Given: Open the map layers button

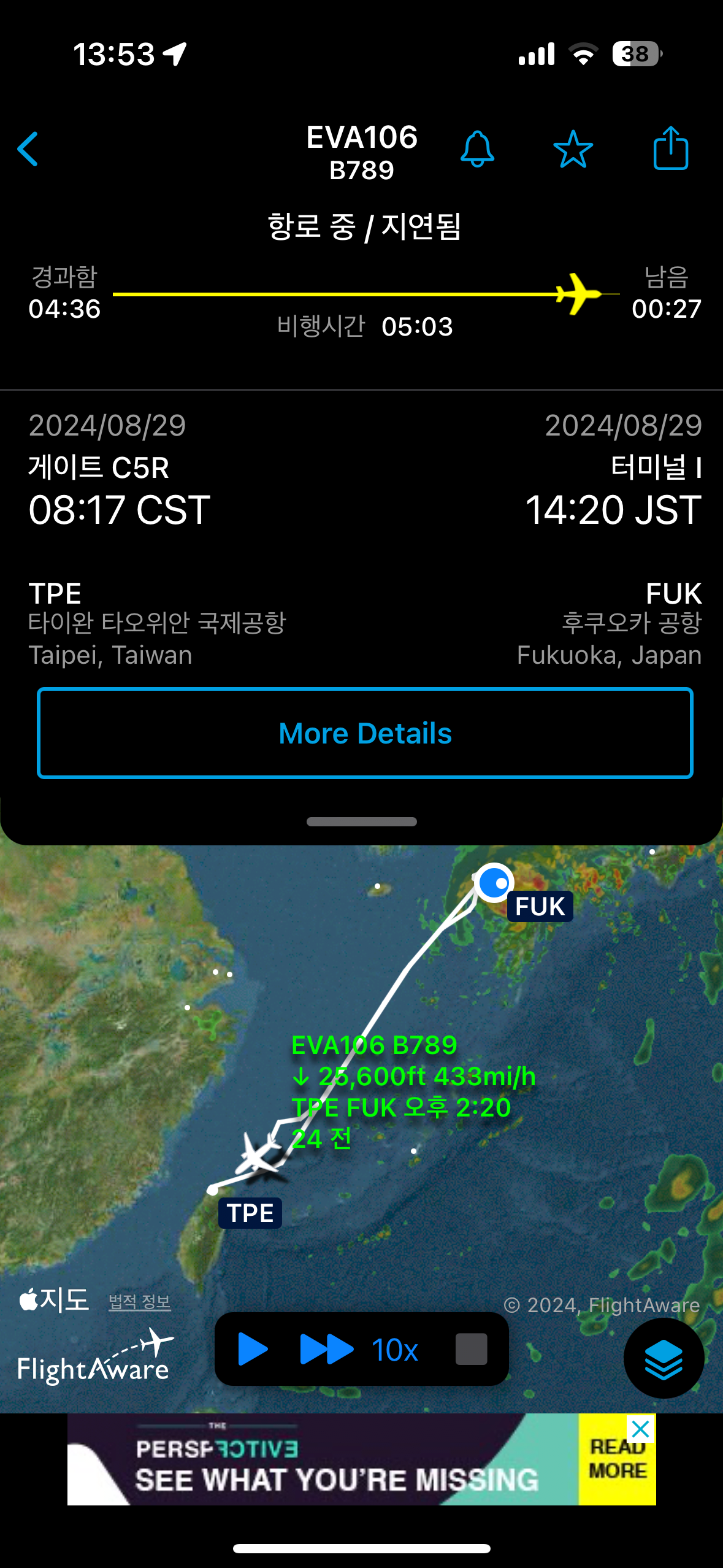Looking at the screenshot, I should point(664,1358).
